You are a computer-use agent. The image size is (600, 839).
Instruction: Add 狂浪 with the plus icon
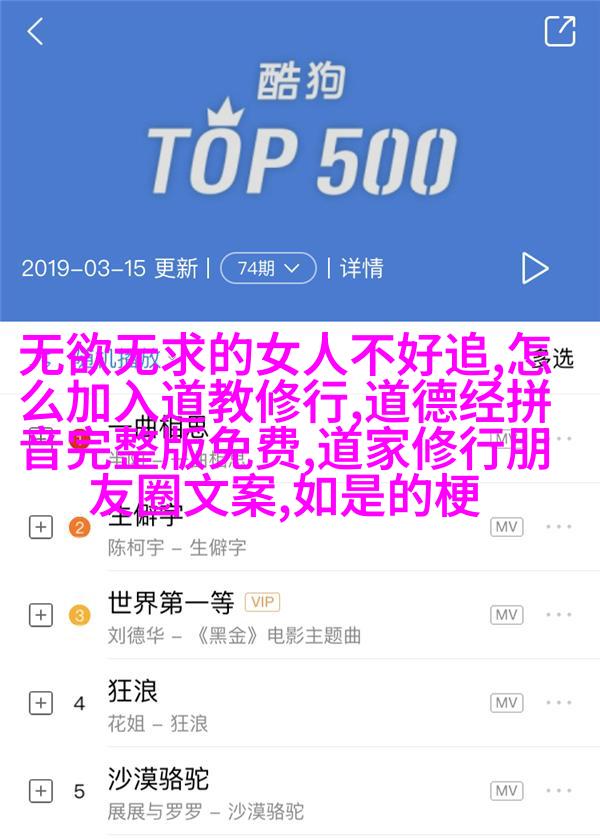[39, 703]
